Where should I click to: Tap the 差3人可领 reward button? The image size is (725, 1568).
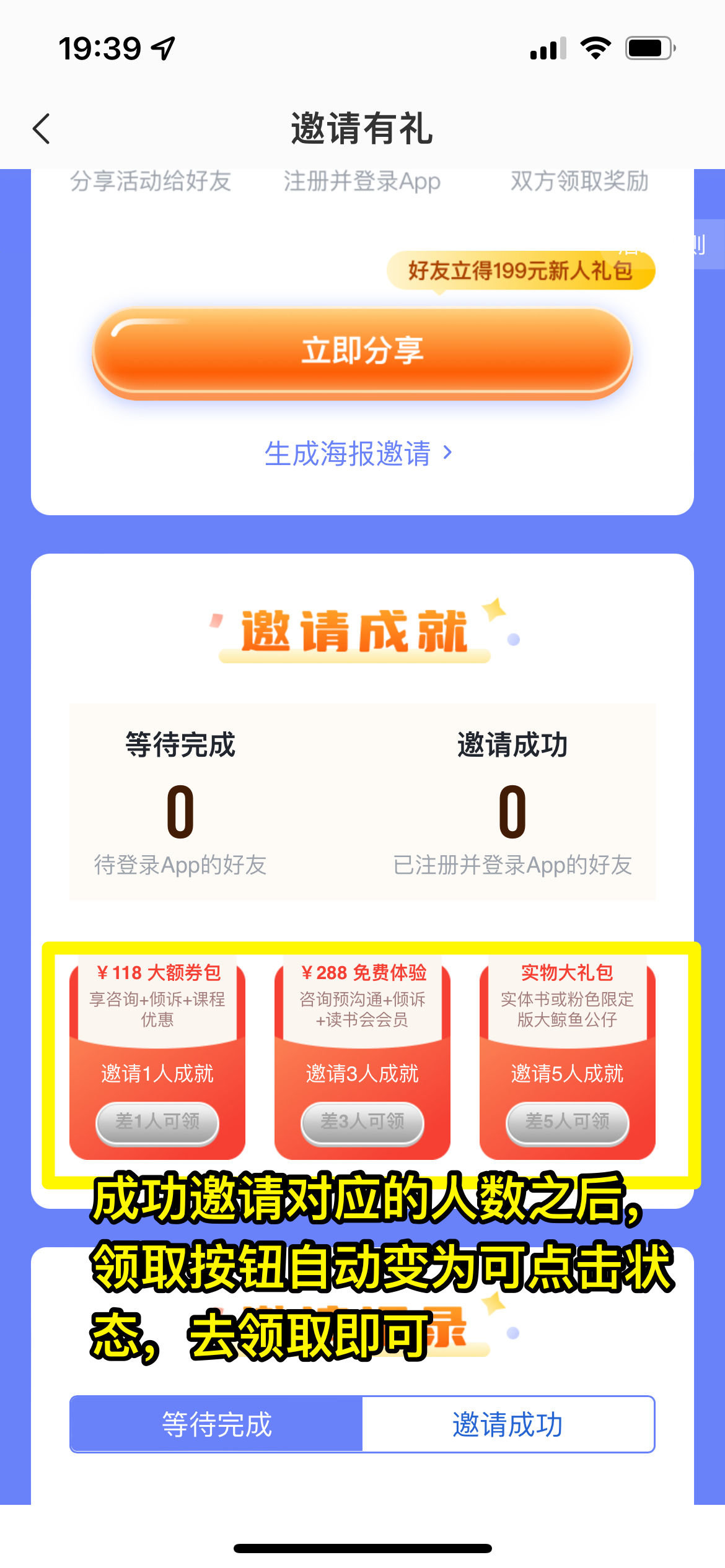tap(362, 1122)
